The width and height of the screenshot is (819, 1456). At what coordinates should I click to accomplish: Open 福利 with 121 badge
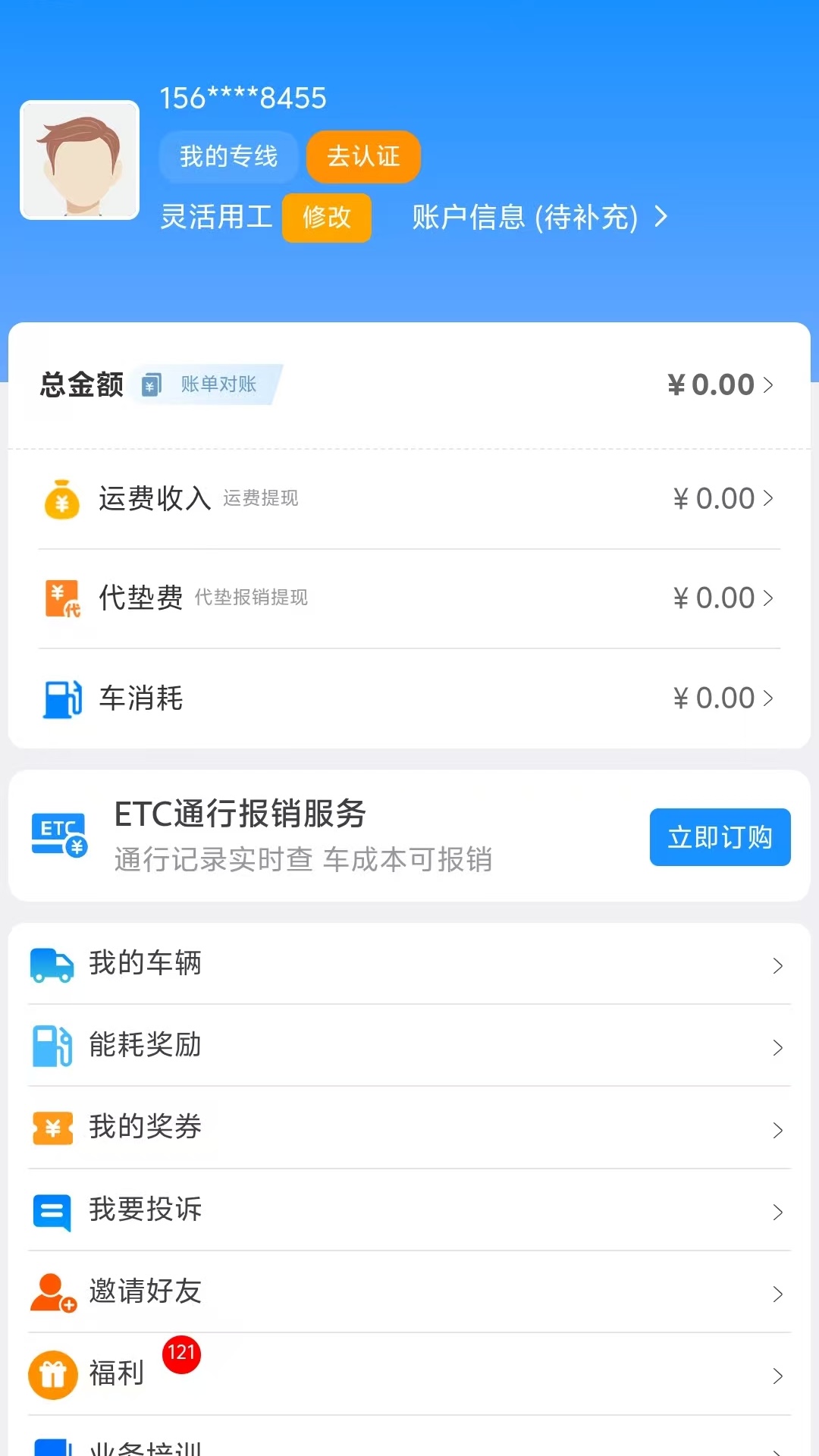(x=409, y=1374)
